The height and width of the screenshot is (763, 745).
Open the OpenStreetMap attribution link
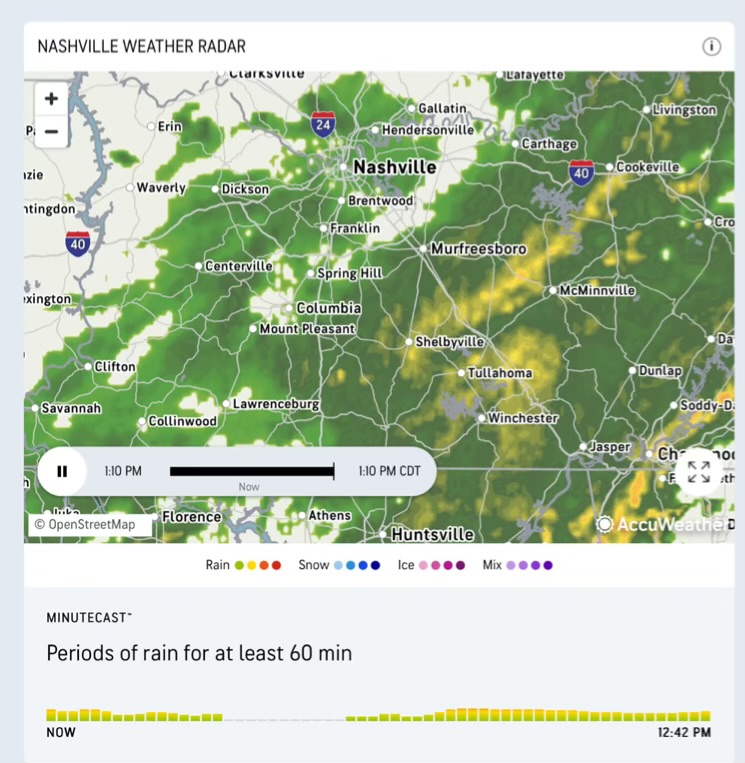91,524
